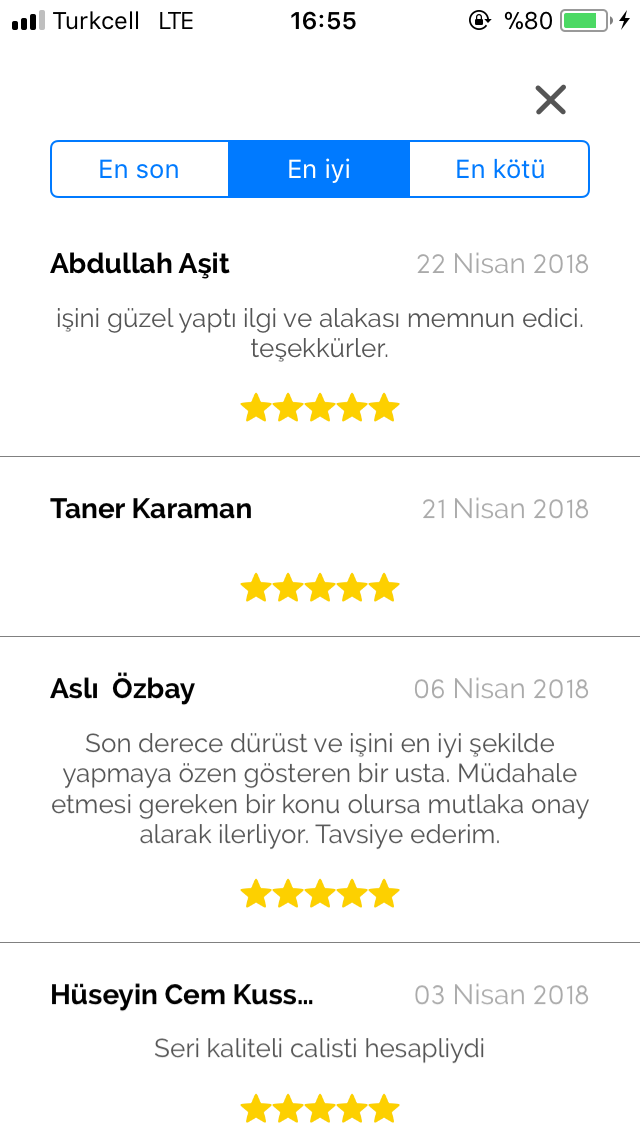640x1136 pixels.
Task: Close the reviews screen
Action: pyautogui.click(x=550, y=99)
